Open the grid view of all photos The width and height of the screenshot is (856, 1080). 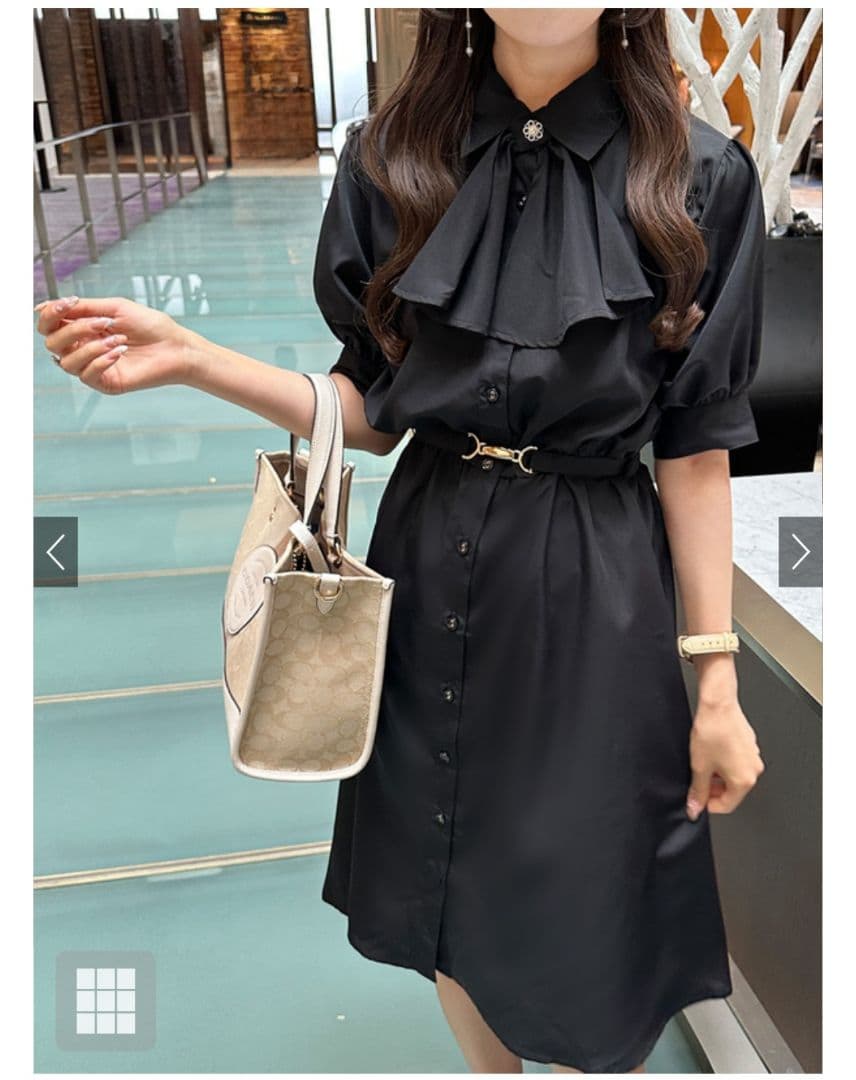(105, 1000)
